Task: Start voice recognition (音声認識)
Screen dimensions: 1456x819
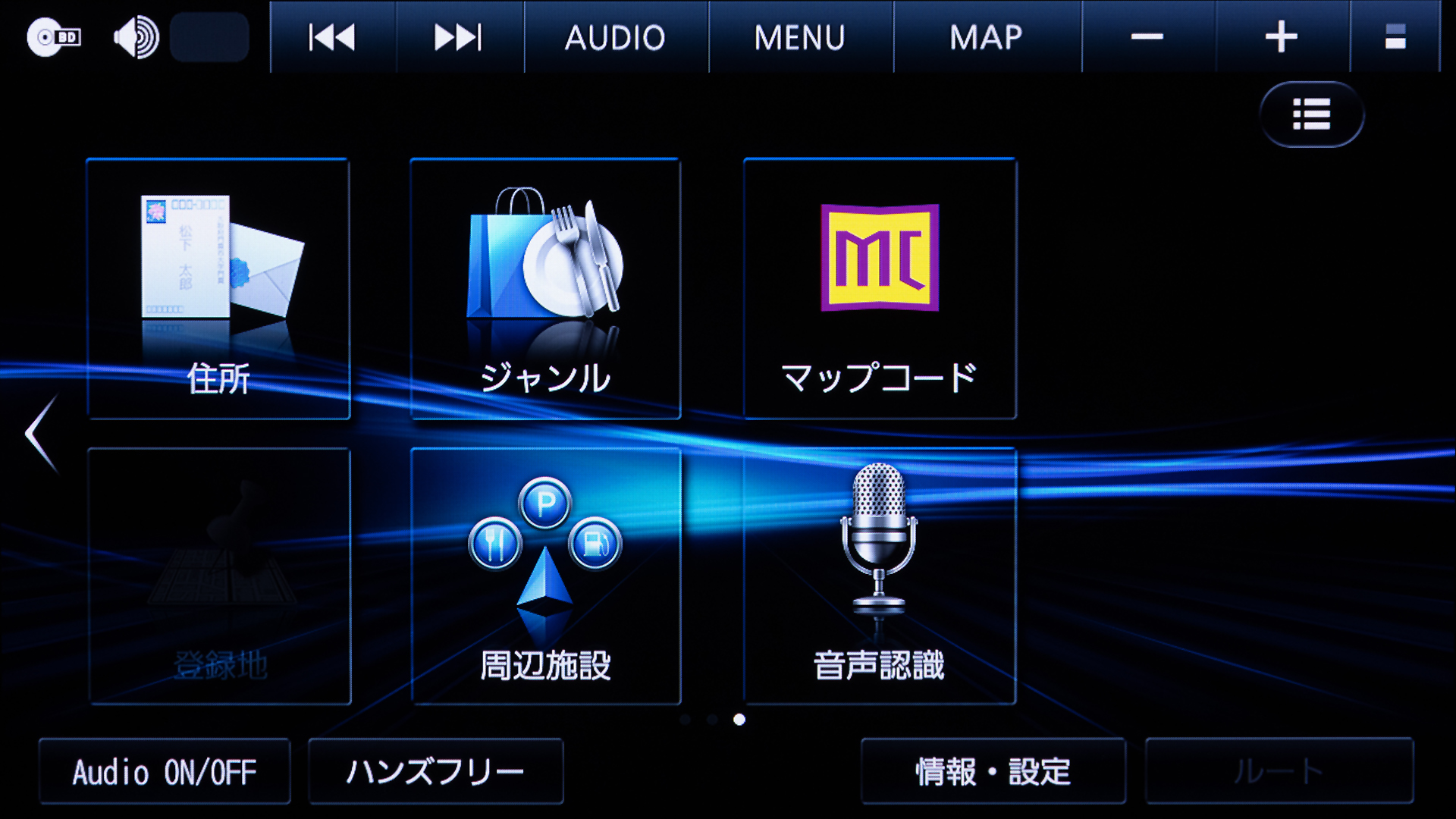Action: pyautogui.click(x=880, y=576)
